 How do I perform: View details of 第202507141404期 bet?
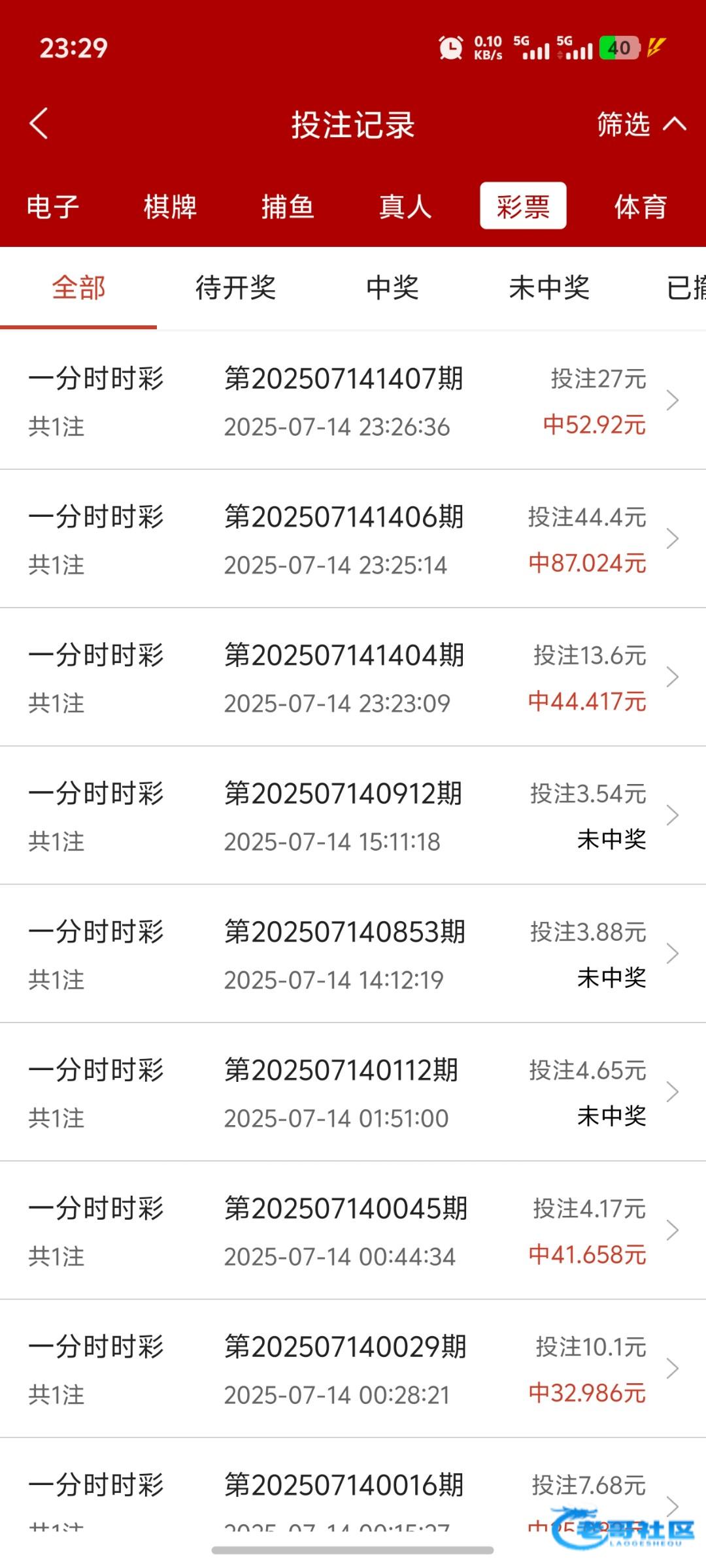click(x=353, y=678)
